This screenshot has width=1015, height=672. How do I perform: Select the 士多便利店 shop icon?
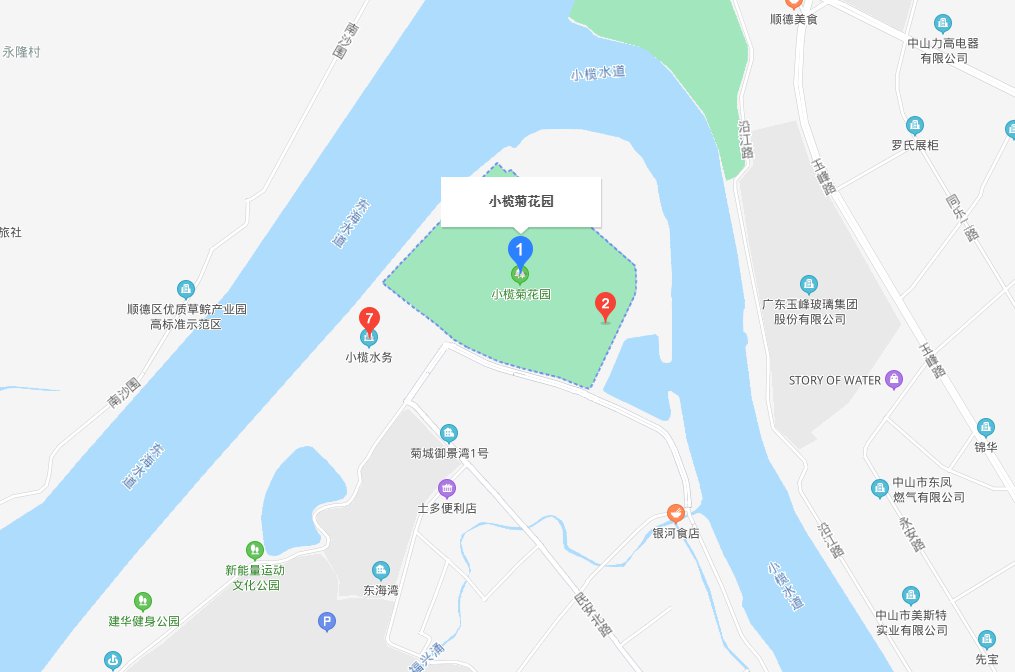[x=447, y=488]
